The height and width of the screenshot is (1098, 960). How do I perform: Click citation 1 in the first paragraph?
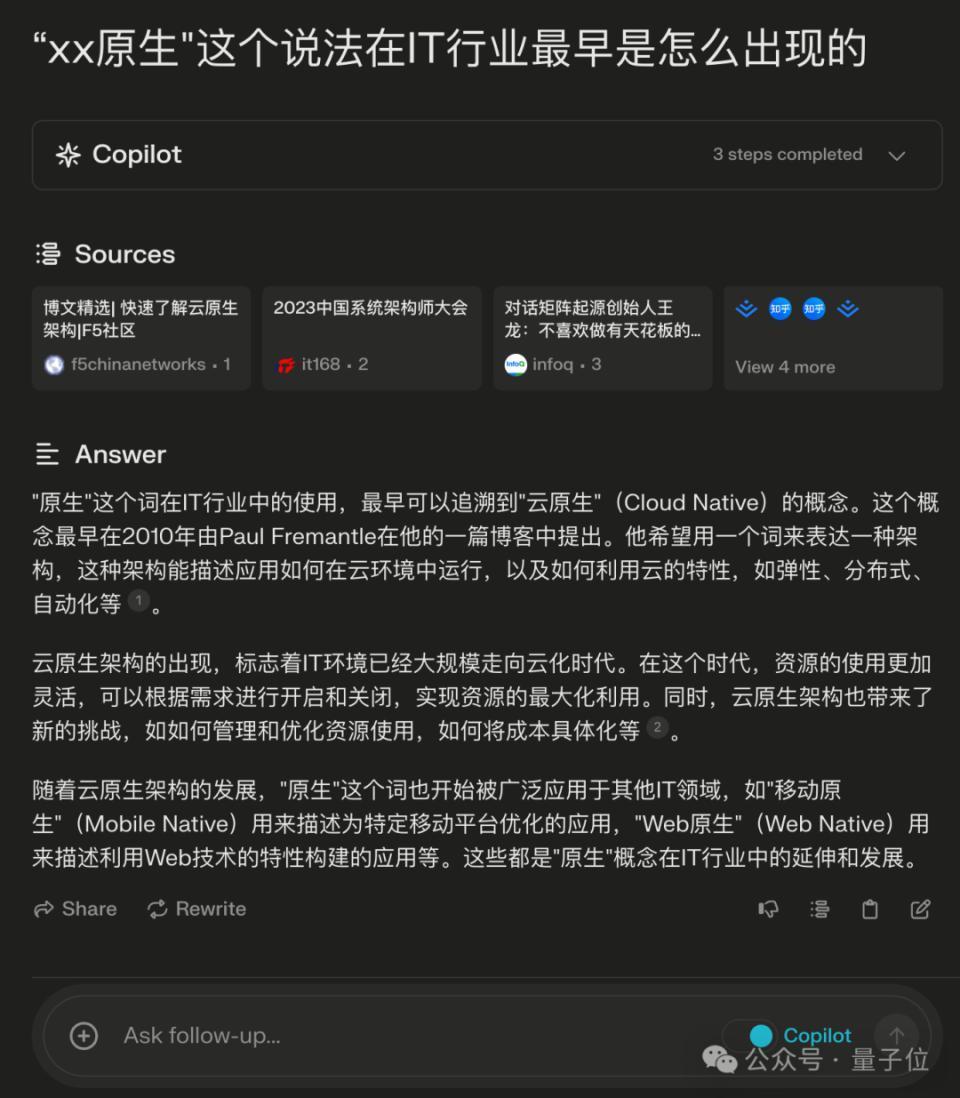138,601
